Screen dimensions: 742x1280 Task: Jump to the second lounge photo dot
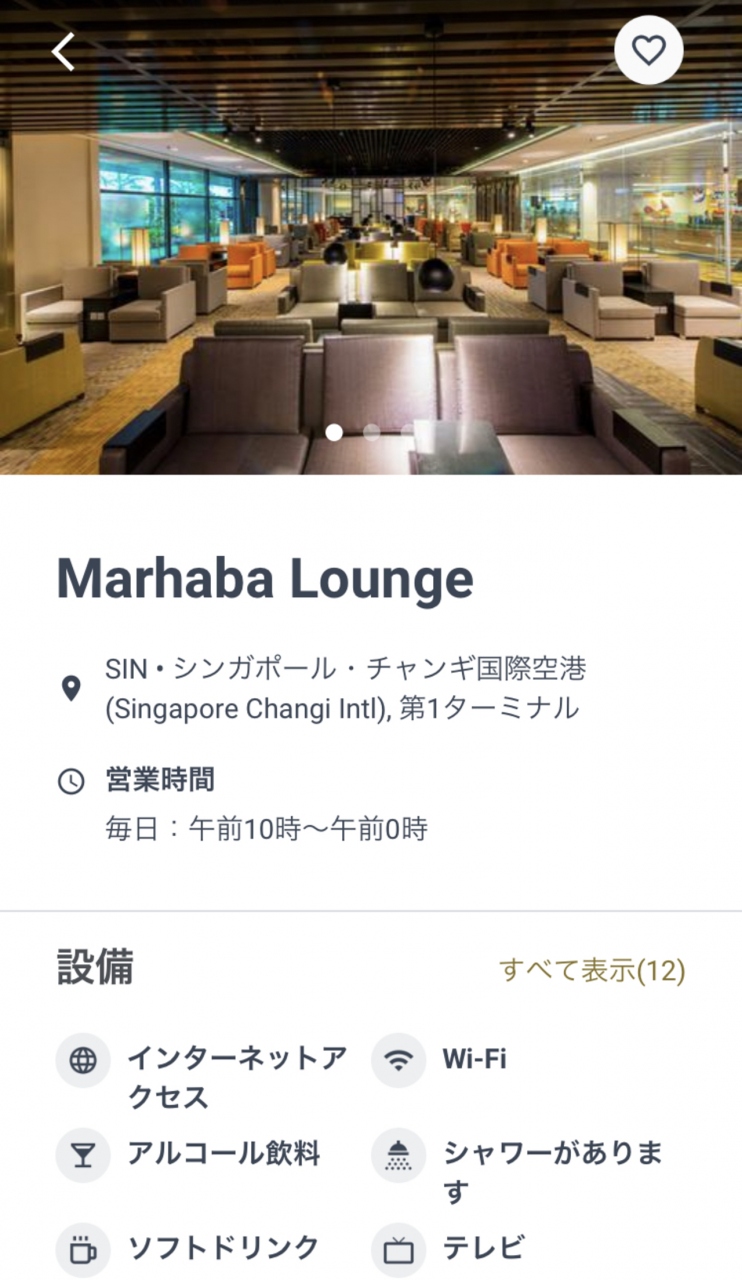click(x=372, y=432)
